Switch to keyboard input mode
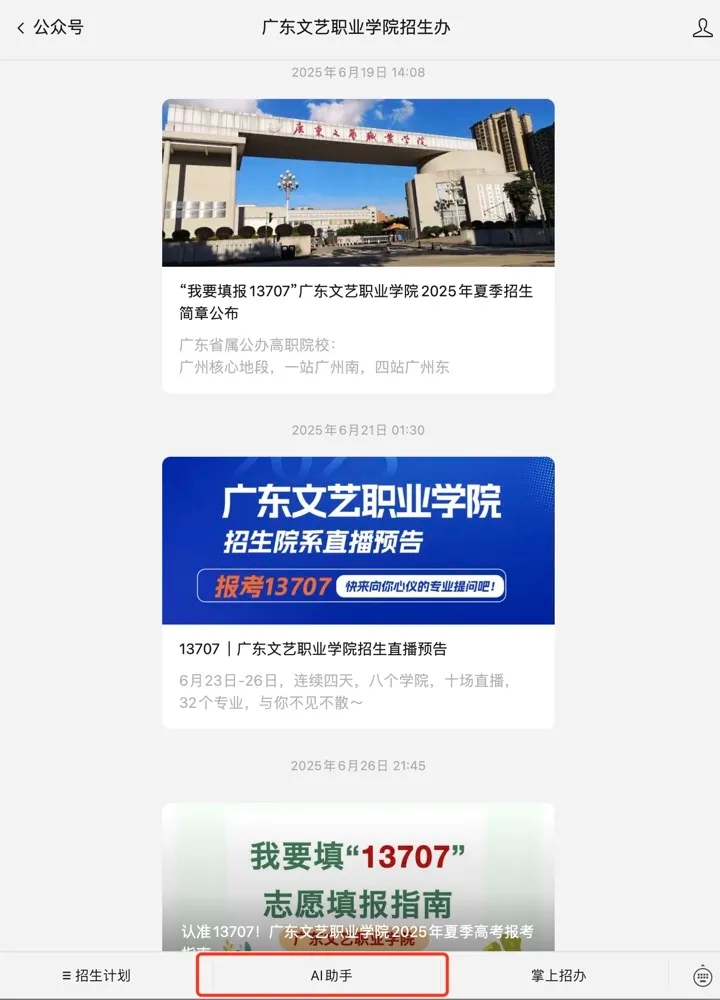 (702, 975)
